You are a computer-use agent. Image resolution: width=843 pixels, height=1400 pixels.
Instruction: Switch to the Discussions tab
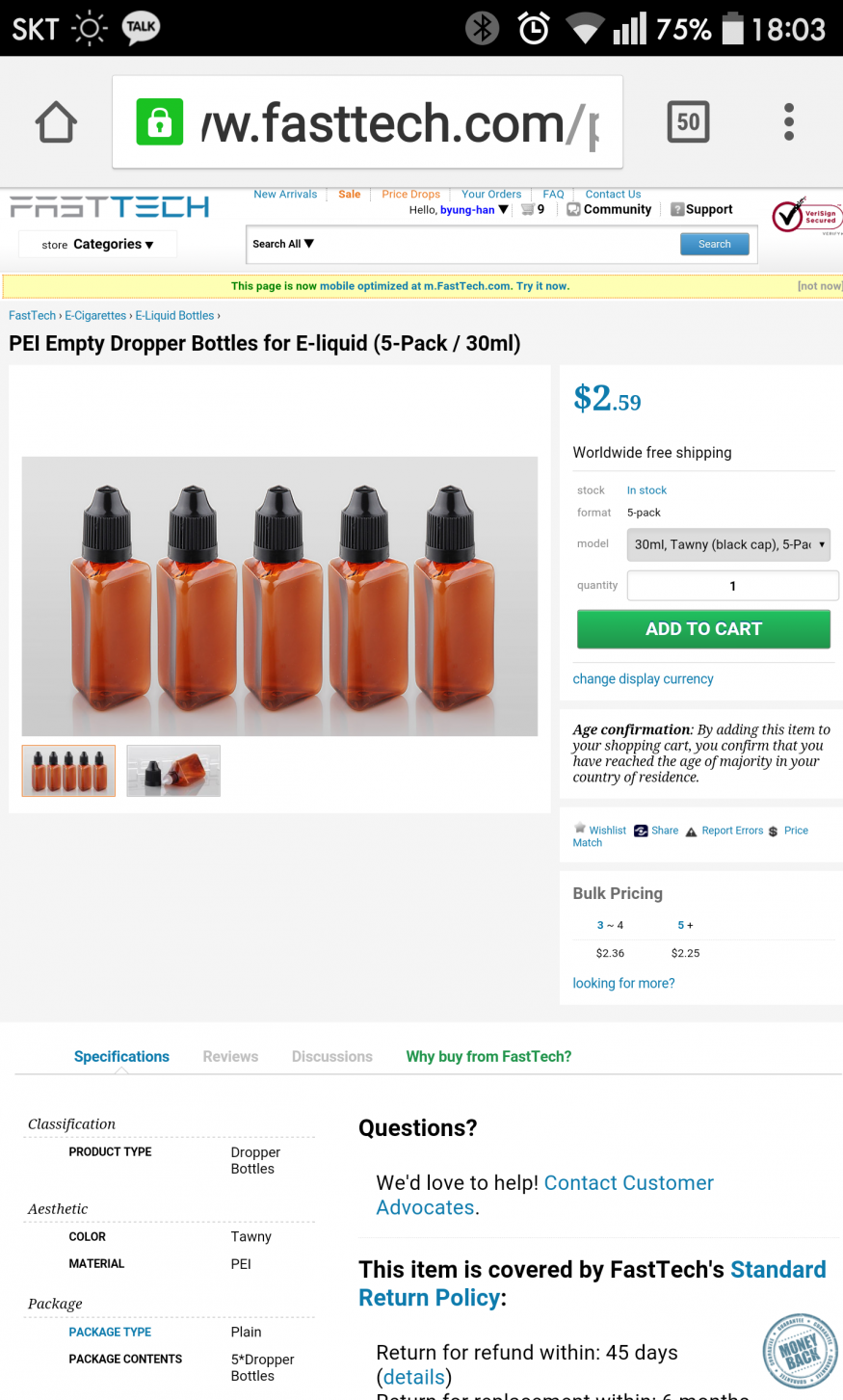[331, 1057]
